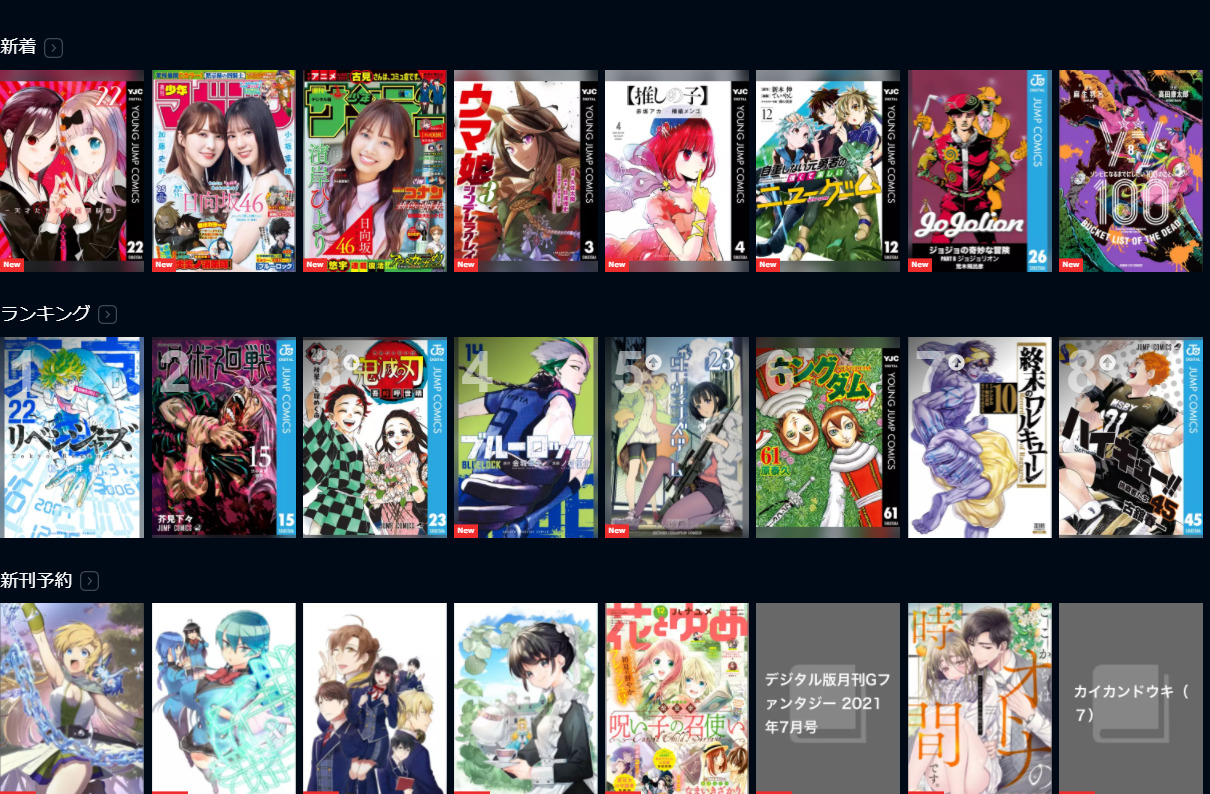Open the カイカンドウキ (7) preorder tile

[x=1130, y=698]
